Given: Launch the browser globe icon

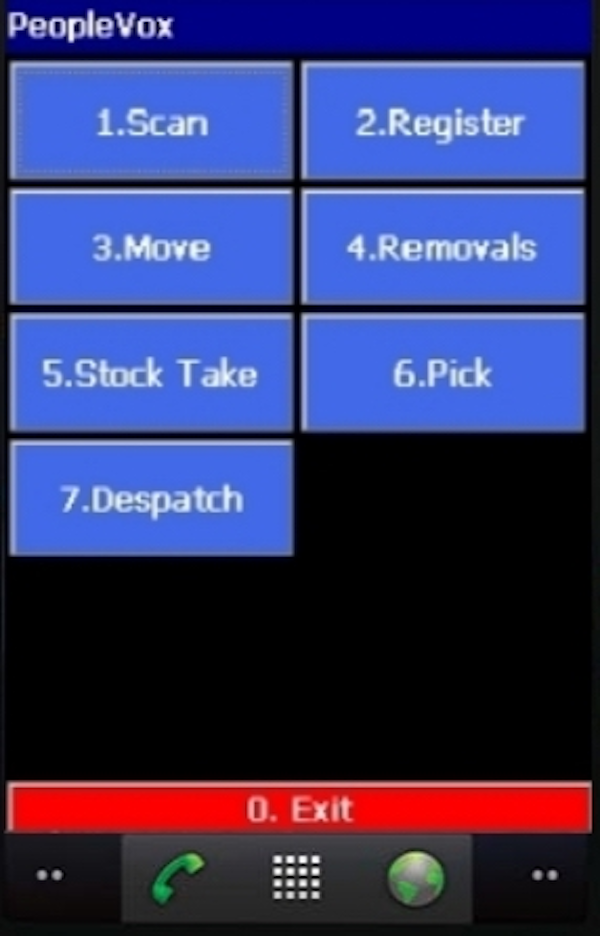Looking at the screenshot, I should 416,879.
